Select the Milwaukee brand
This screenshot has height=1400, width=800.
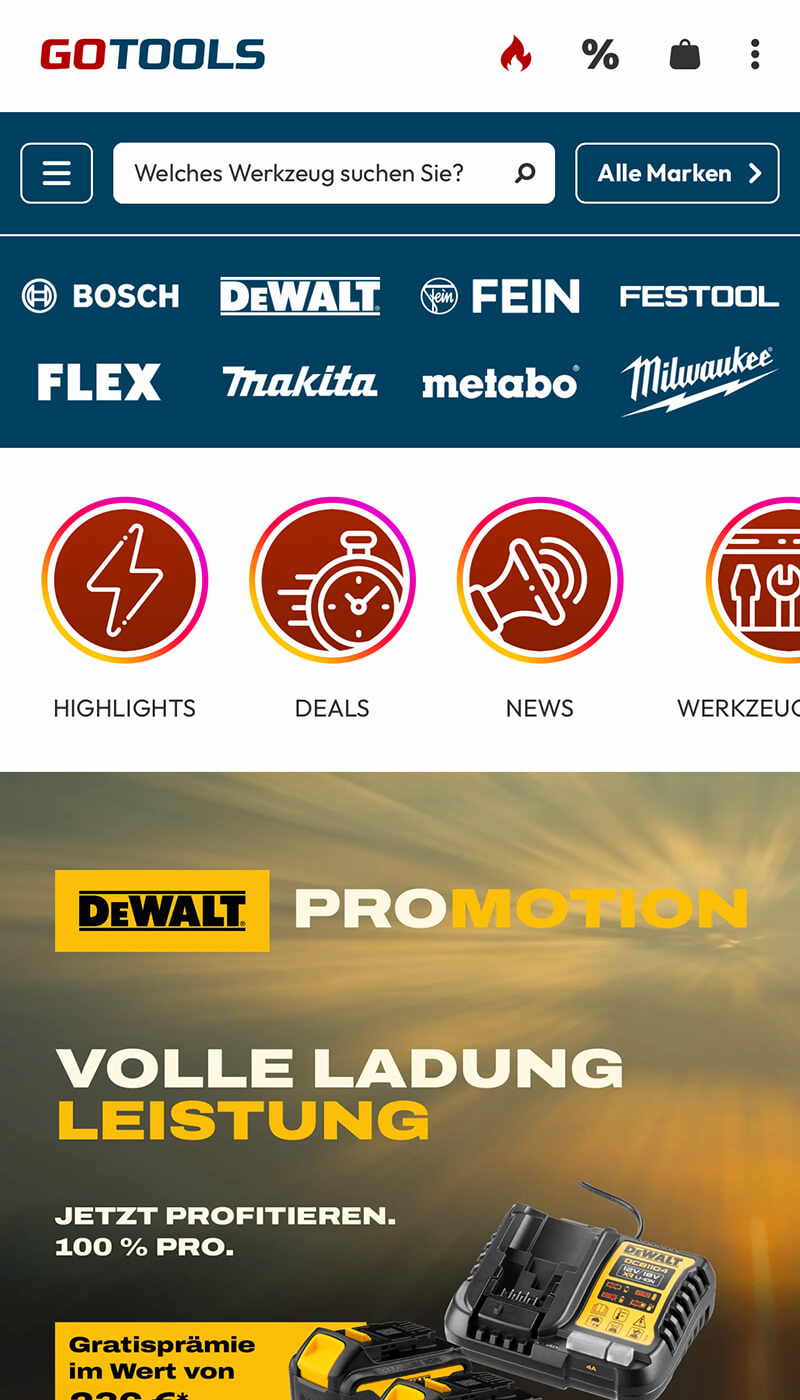click(x=699, y=381)
